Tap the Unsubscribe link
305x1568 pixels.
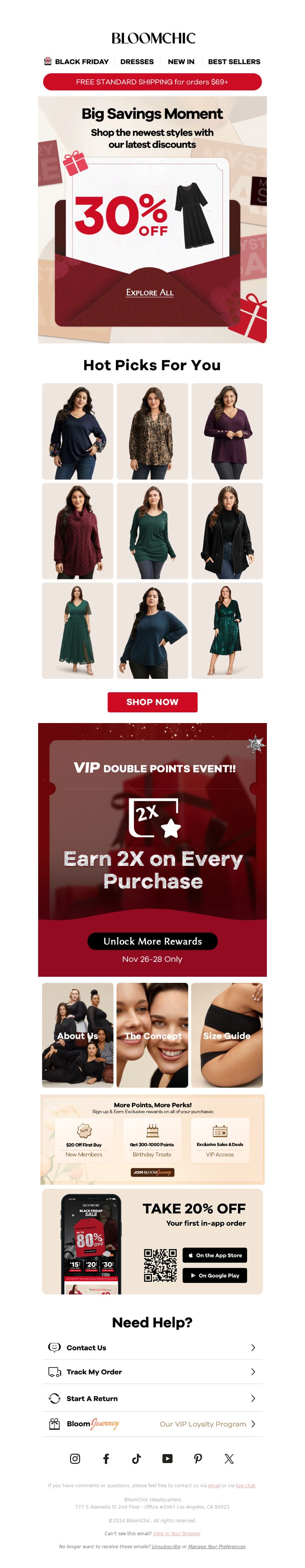coord(165,1546)
